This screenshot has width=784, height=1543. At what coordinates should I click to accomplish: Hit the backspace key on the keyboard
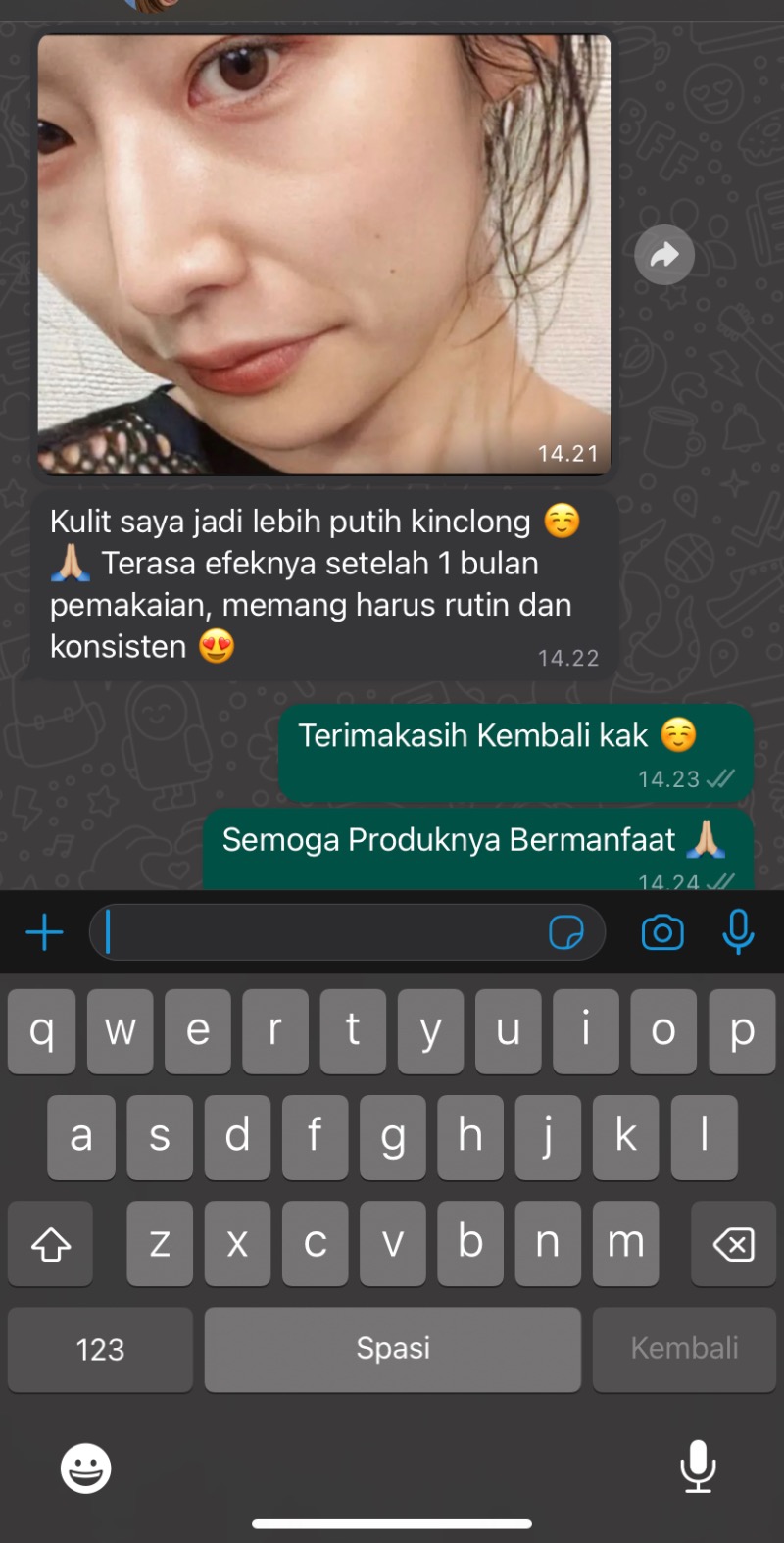tap(733, 1244)
